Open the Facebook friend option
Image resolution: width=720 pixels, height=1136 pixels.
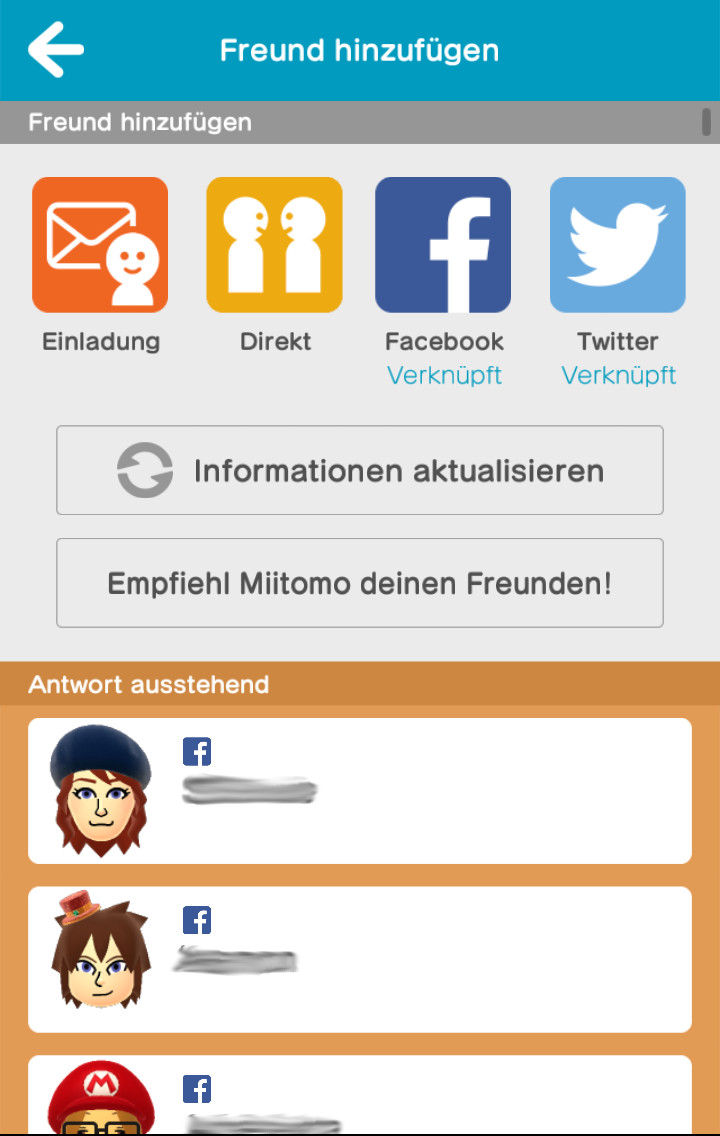(443, 246)
